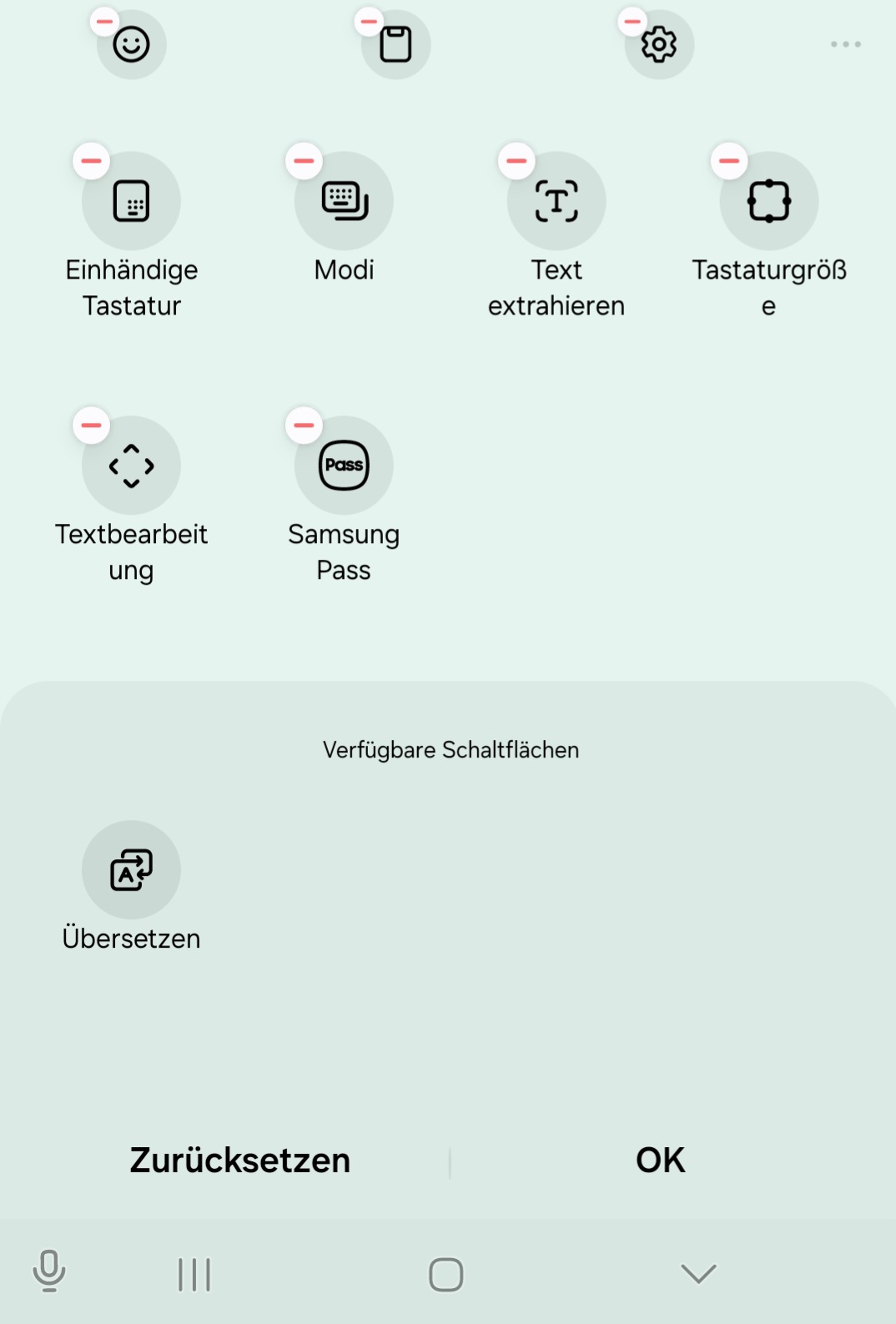Image resolution: width=896 pixels, height=1324 pixels.
Task: Remove Textbearbeitung button
Action: [91, 425]
